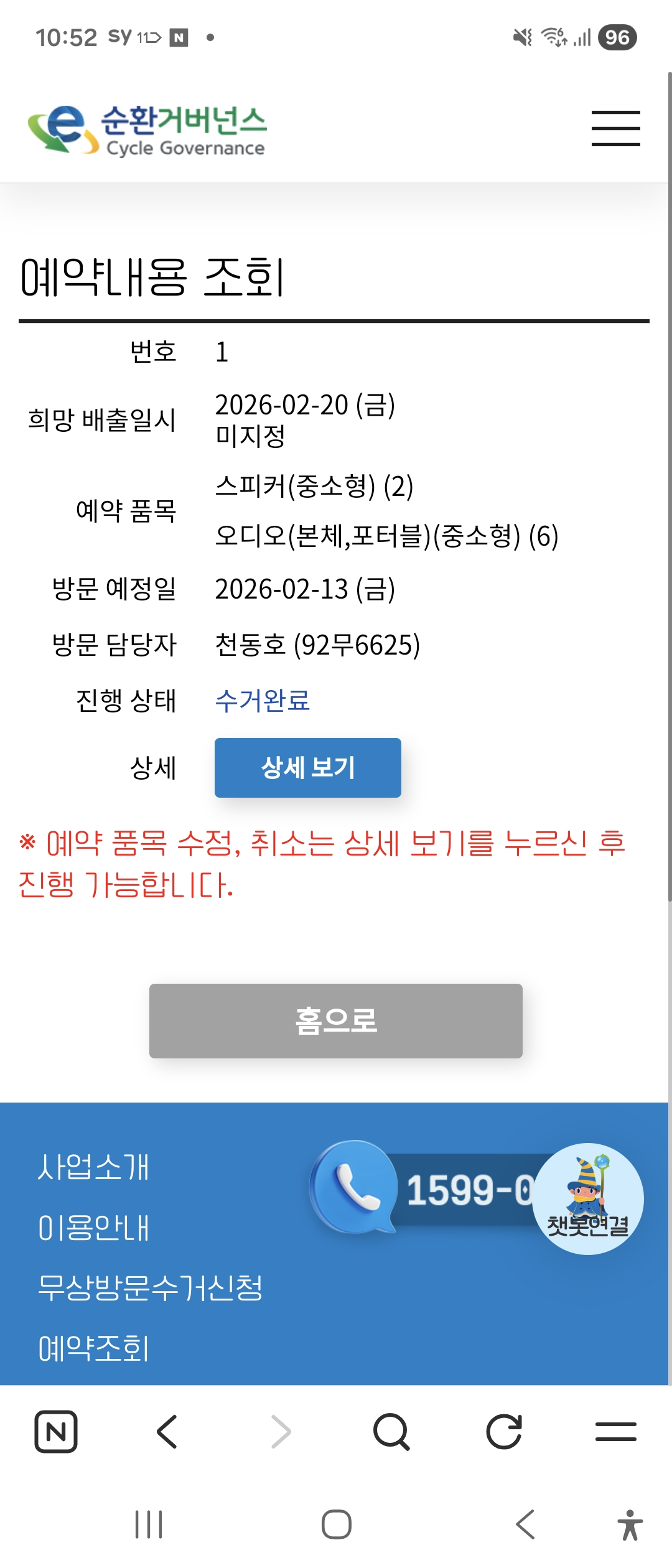The image size is (672, 1568).
Task: Open the browser search icon
Action: [391, 1432]
